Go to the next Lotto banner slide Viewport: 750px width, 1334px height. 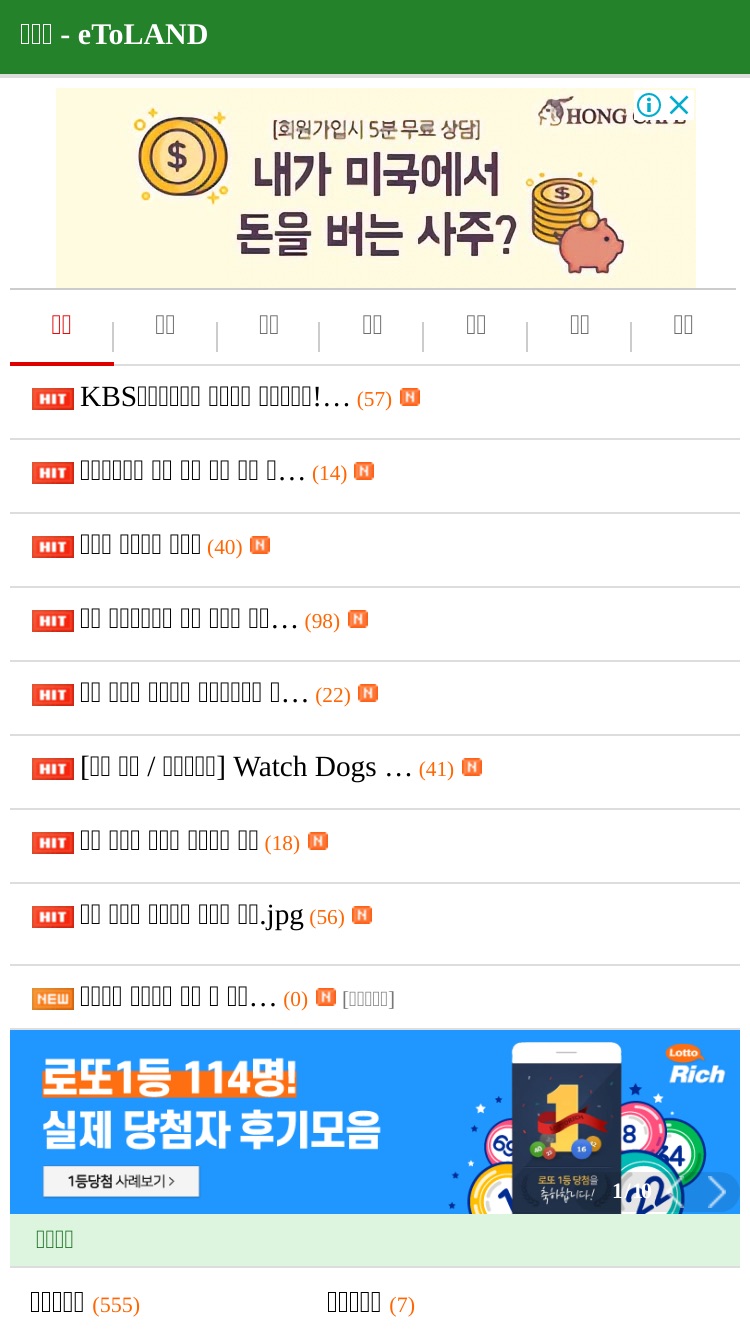(x=716, y=1192)
